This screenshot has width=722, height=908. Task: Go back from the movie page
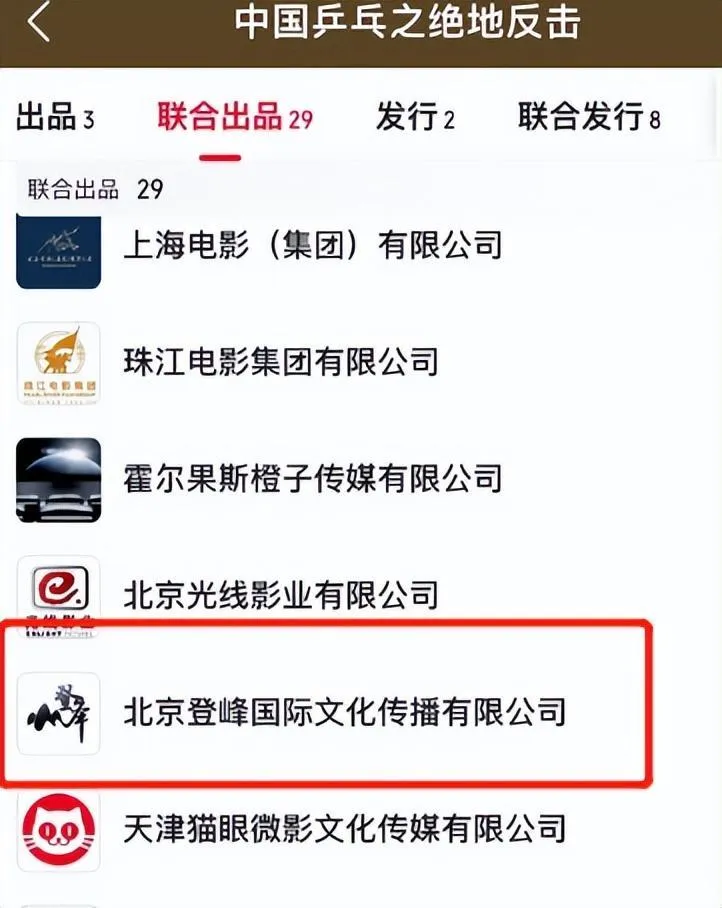38,24
